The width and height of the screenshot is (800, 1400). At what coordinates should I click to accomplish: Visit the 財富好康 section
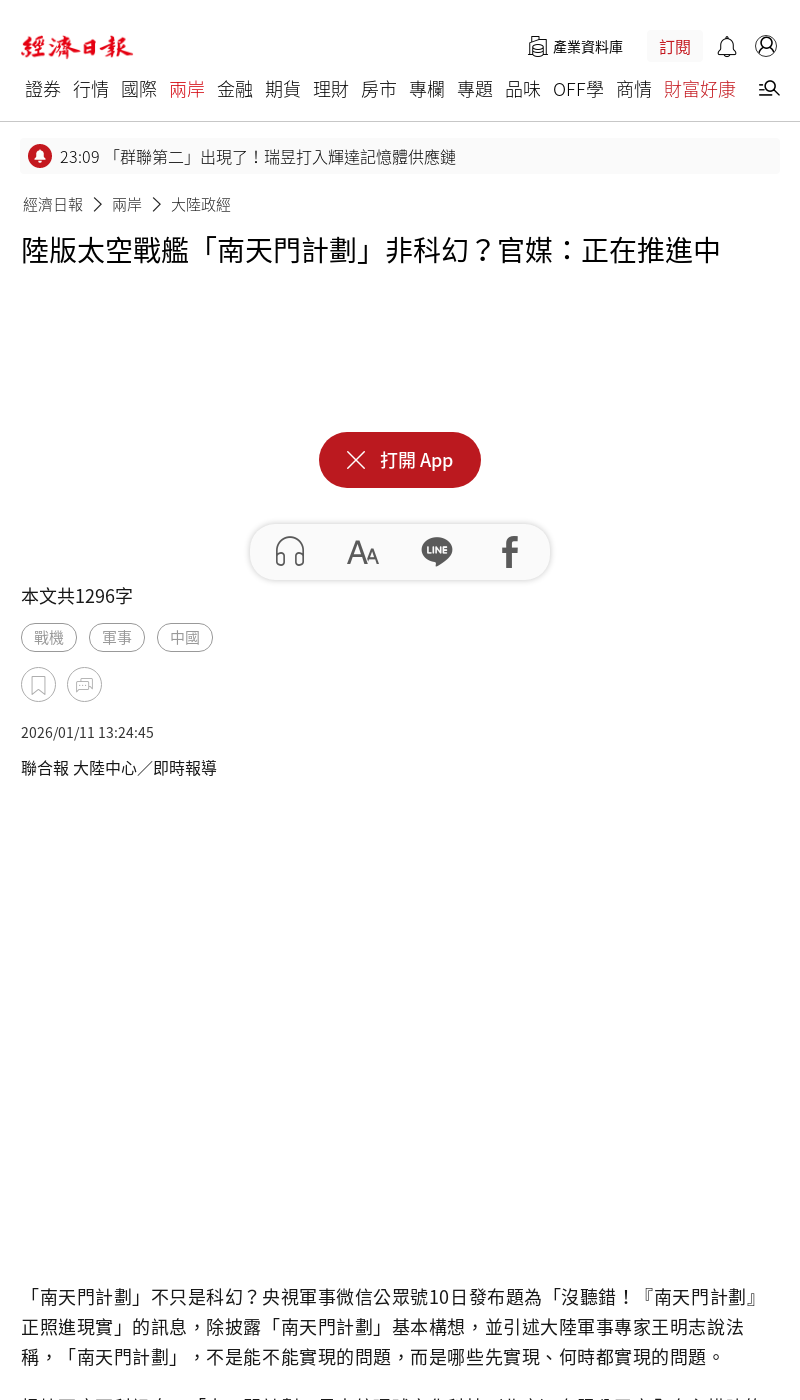[700, 89]
